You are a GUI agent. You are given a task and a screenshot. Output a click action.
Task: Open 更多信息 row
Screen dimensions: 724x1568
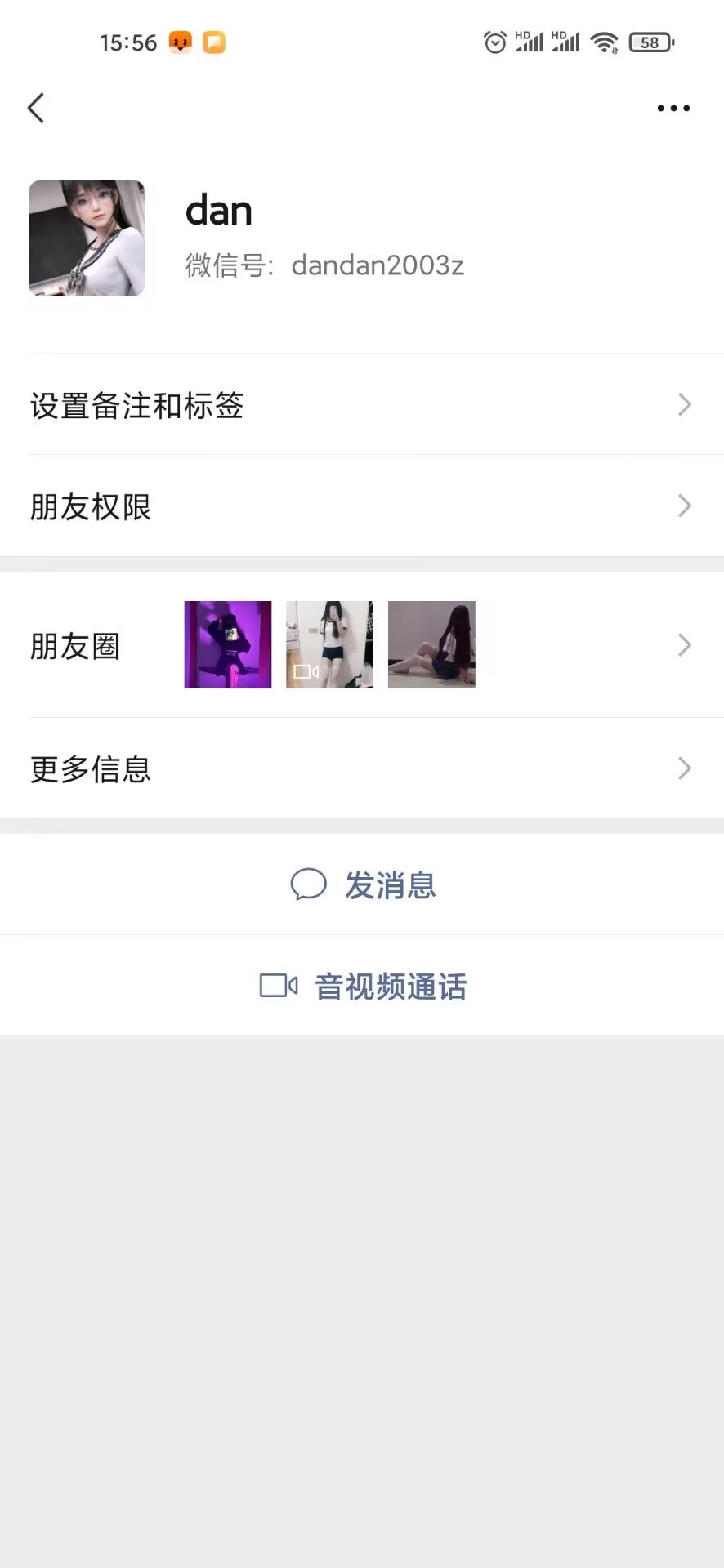(361, 768)
